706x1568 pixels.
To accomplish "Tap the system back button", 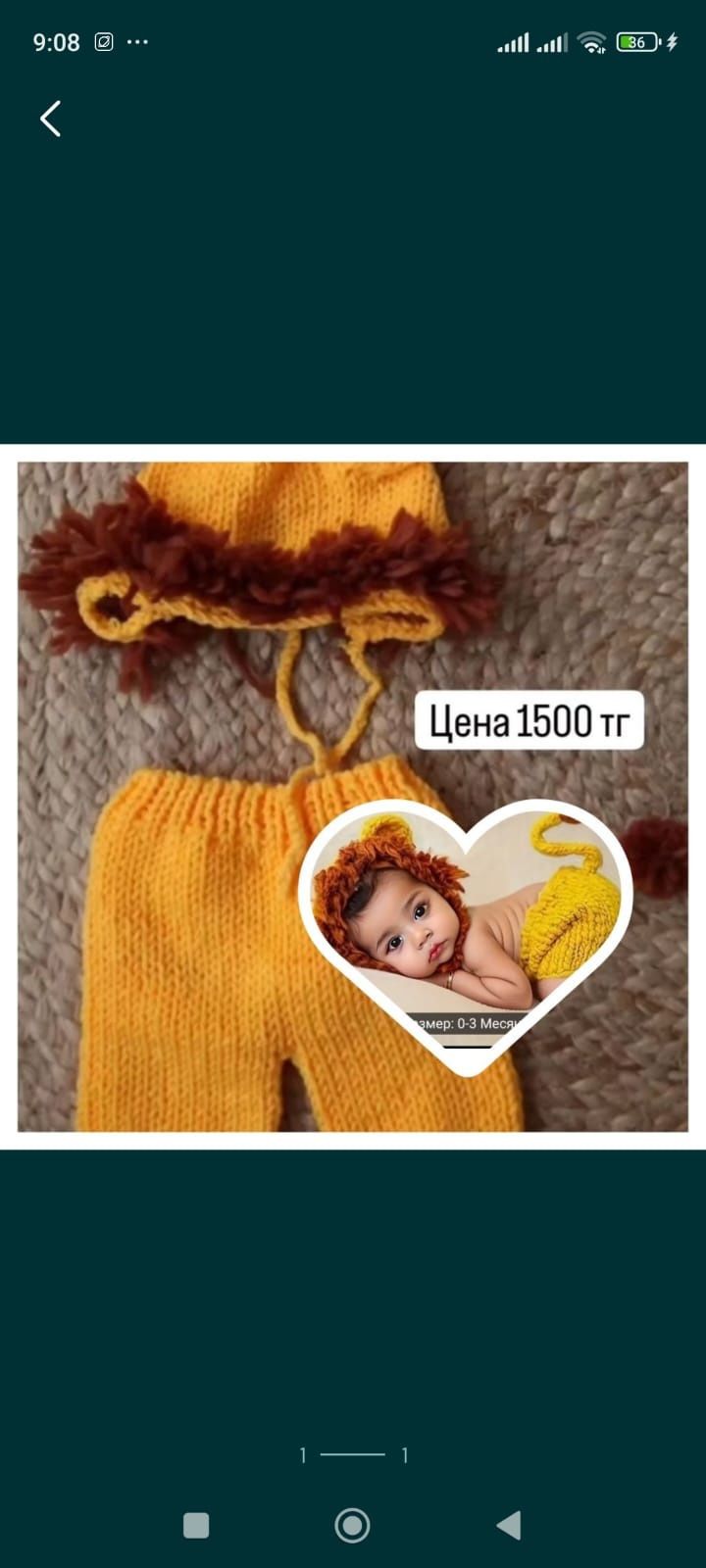I will click(509, 1525).
